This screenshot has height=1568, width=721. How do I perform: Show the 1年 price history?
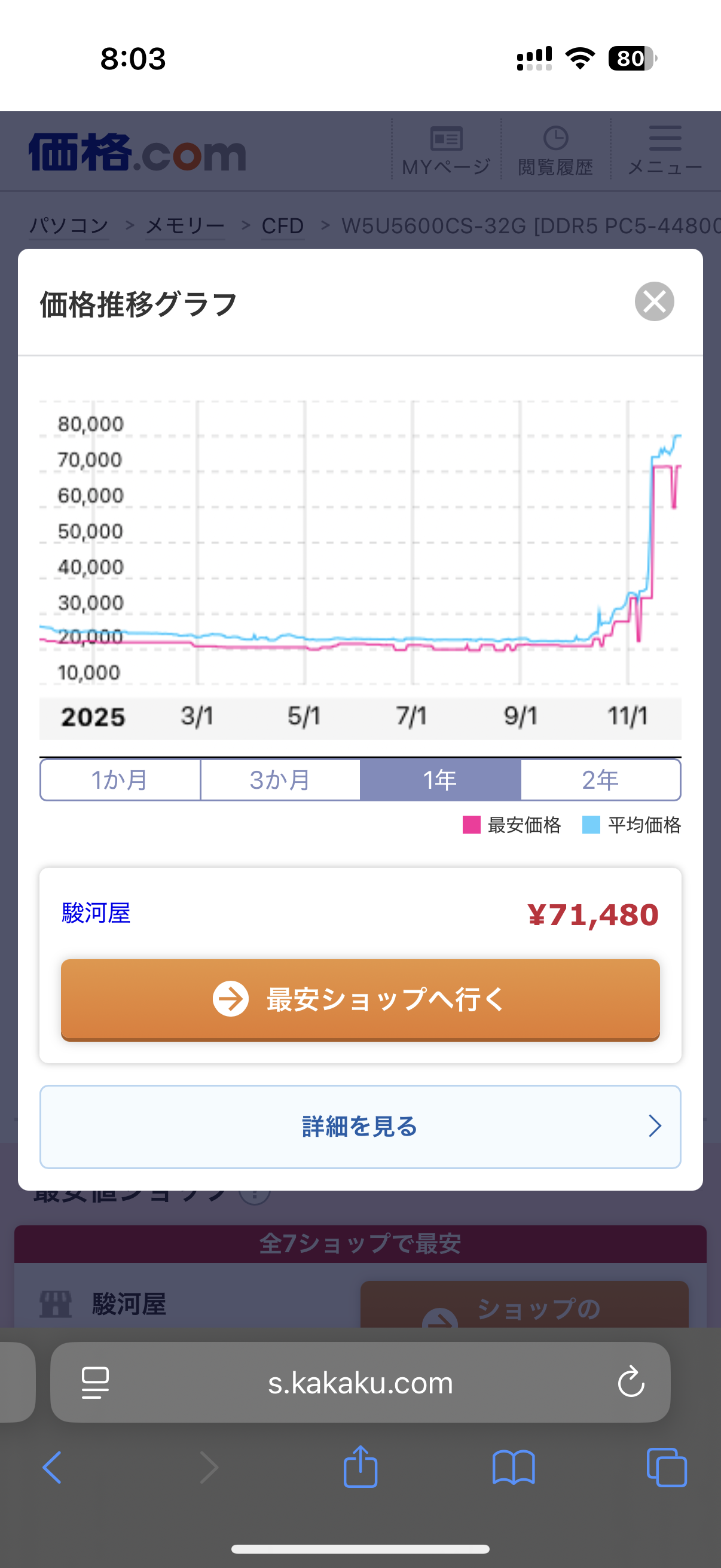(440, 780)
